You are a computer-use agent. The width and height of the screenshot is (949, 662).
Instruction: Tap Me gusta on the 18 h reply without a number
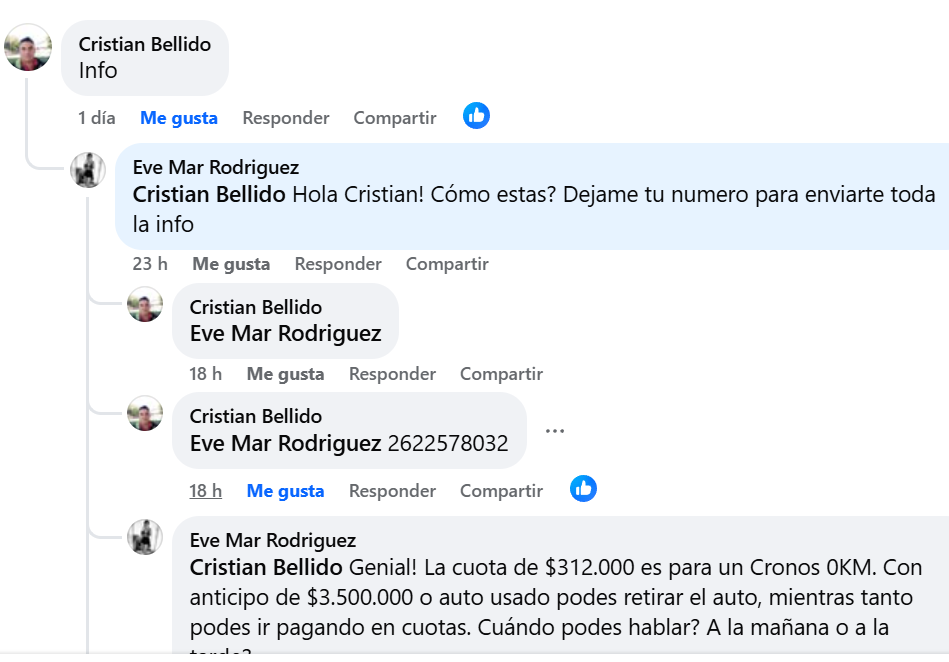[285, 374]
